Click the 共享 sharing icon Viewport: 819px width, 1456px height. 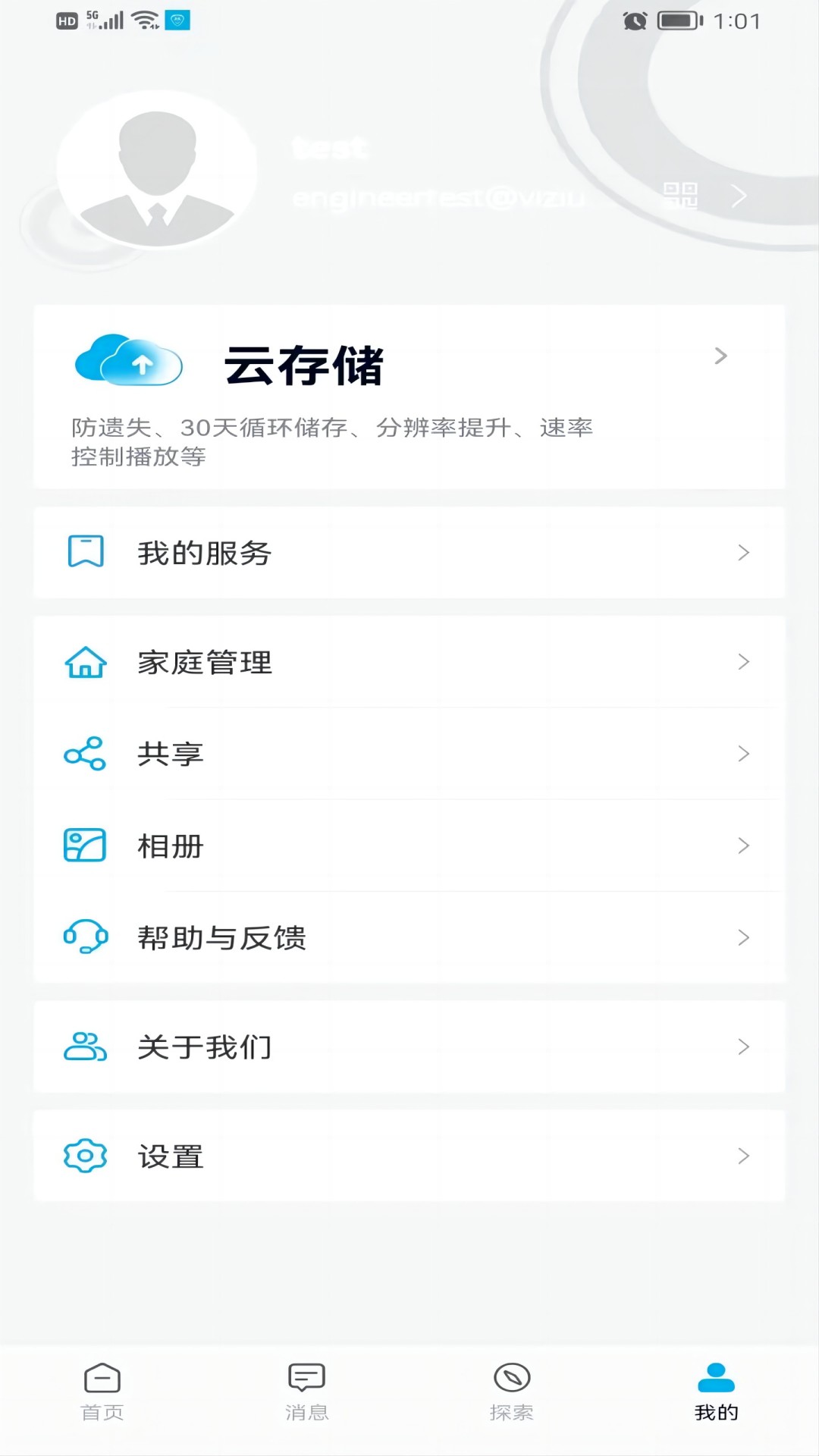click(x=86, y=754)
